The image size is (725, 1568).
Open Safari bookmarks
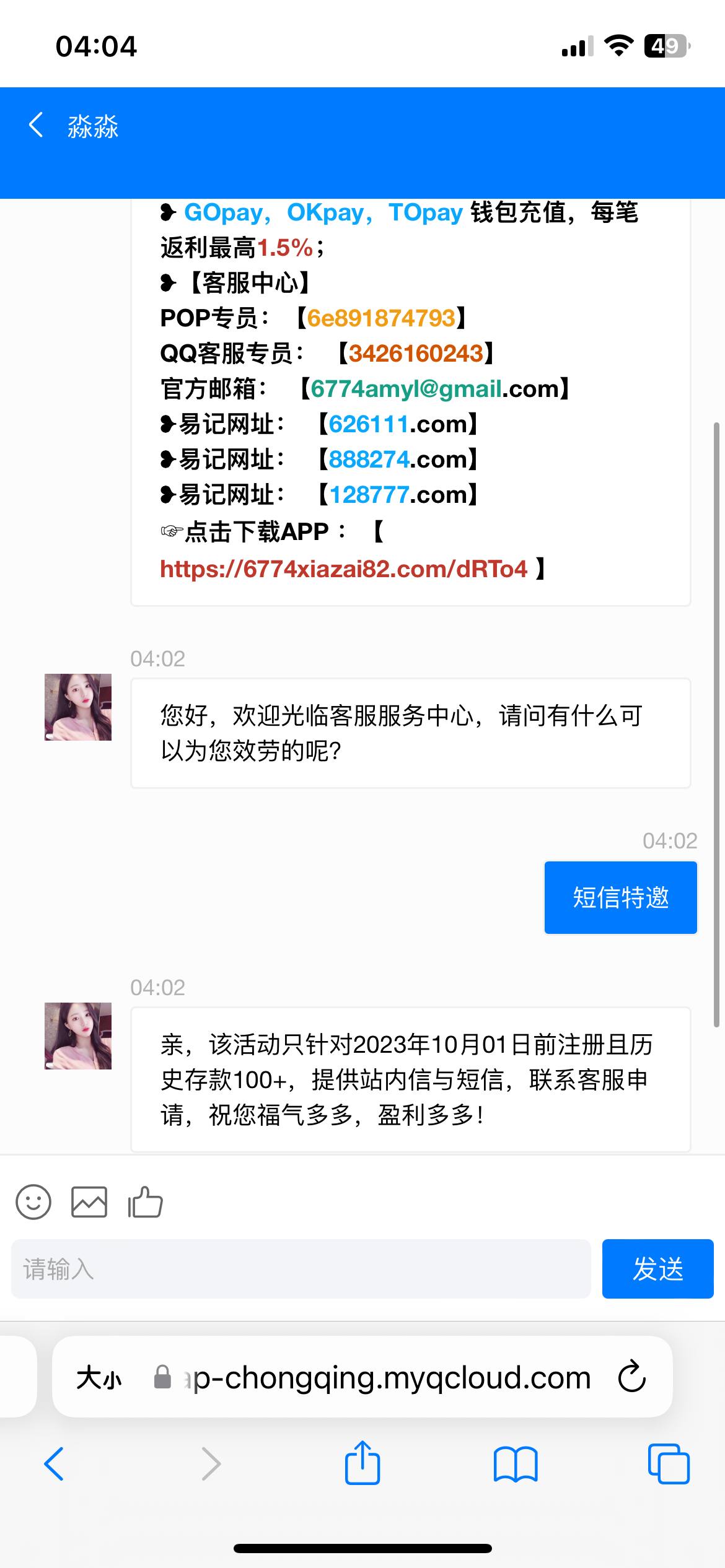click(x=516, y=1464)
